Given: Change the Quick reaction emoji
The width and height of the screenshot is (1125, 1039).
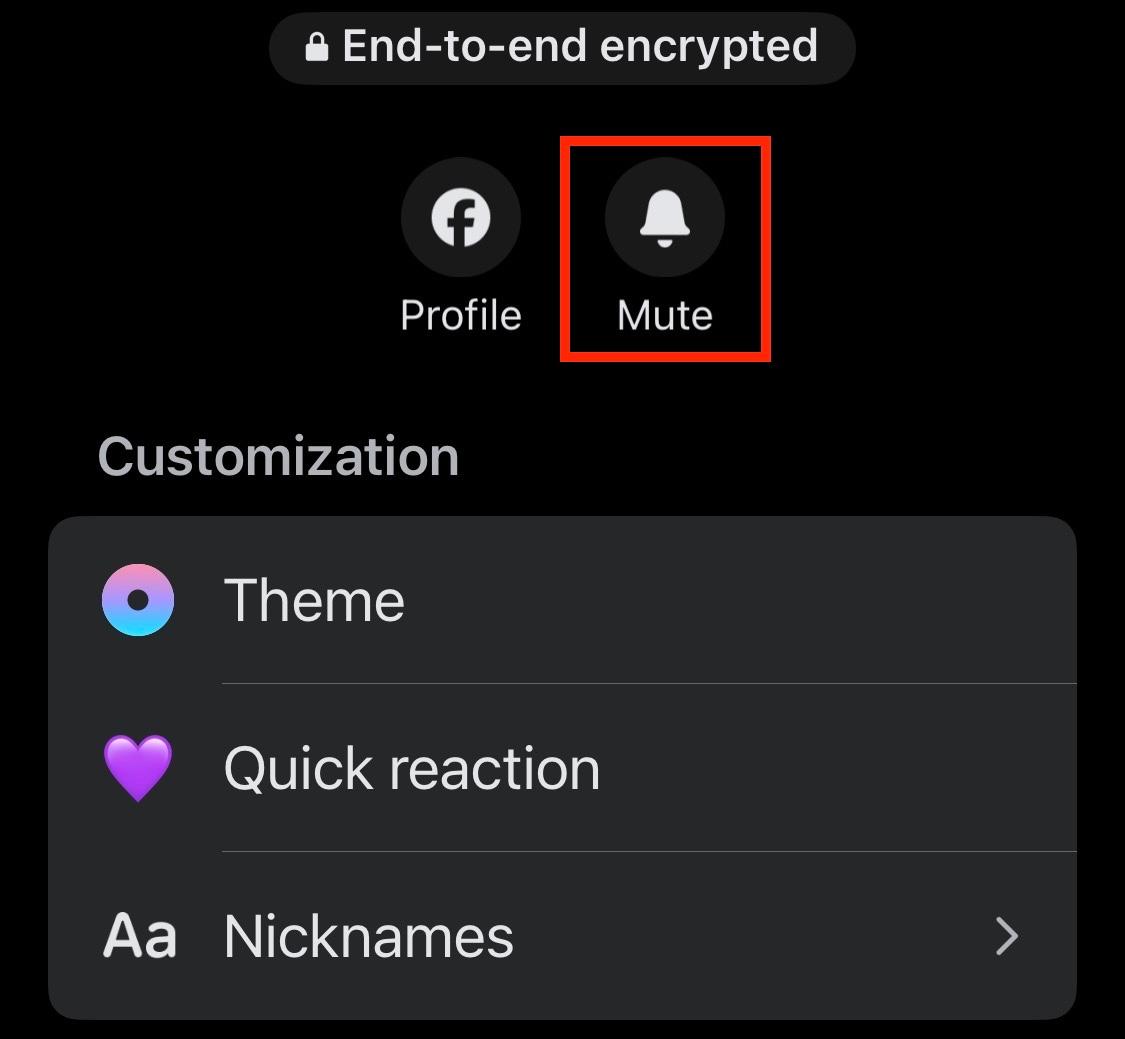Looking at the screenshot, I should click(560, 768).
